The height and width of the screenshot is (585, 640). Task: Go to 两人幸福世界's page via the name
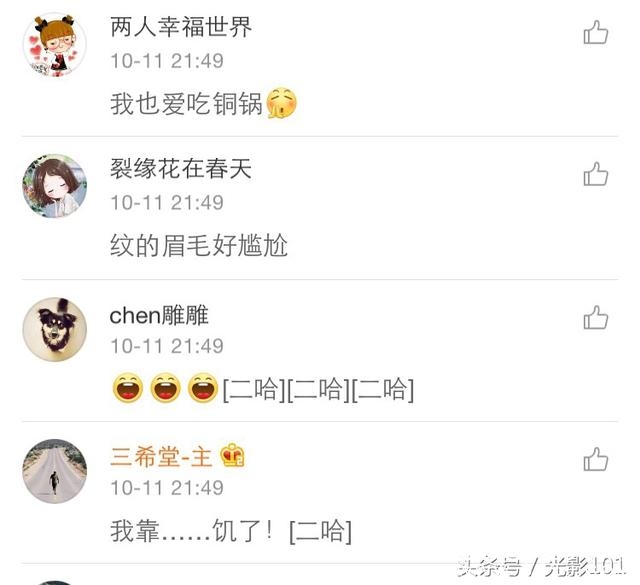pyautogui.click(x=181, y=27)
